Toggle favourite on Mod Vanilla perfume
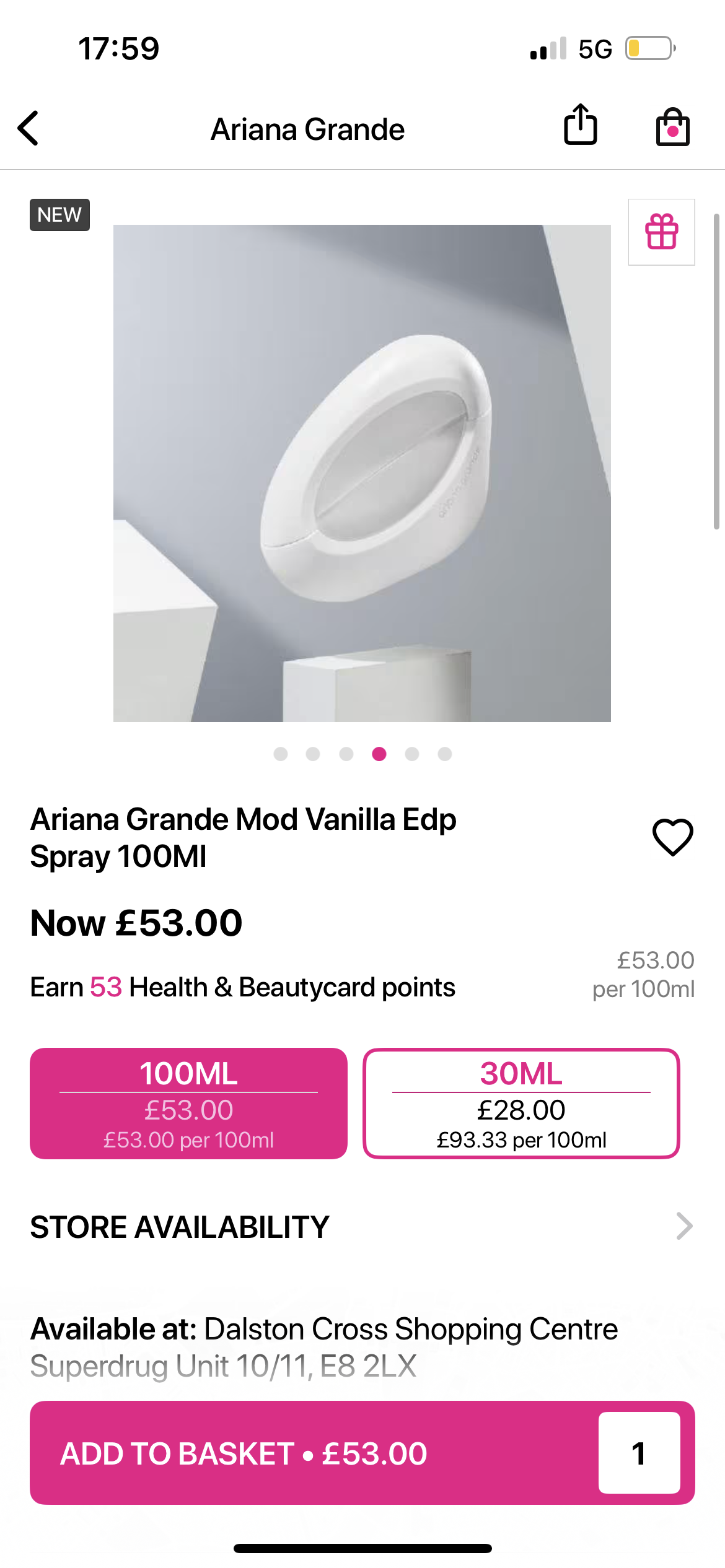This screenshot has height=1568, width=725. 672,837
